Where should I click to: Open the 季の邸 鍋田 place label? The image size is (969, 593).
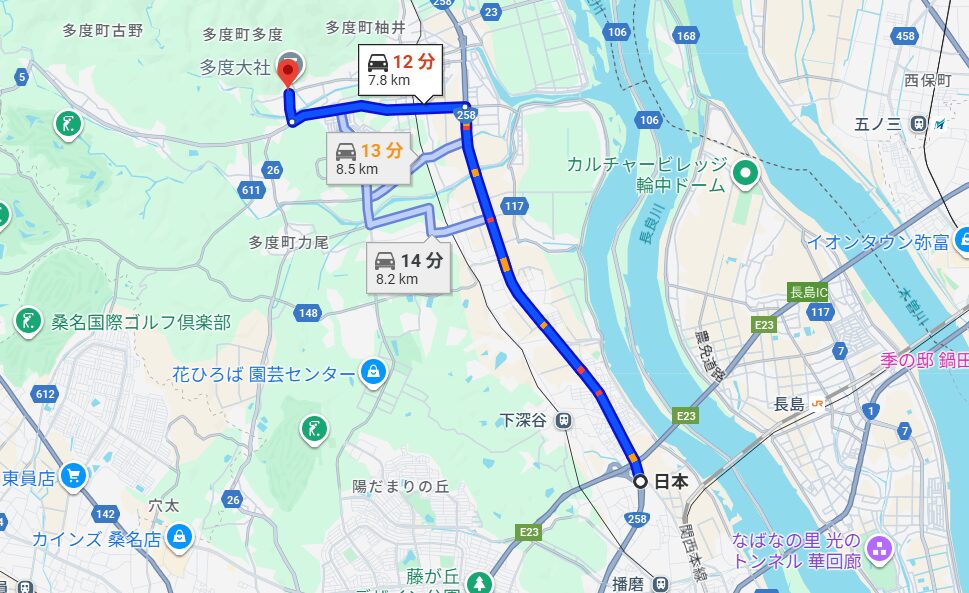[923, 361]
